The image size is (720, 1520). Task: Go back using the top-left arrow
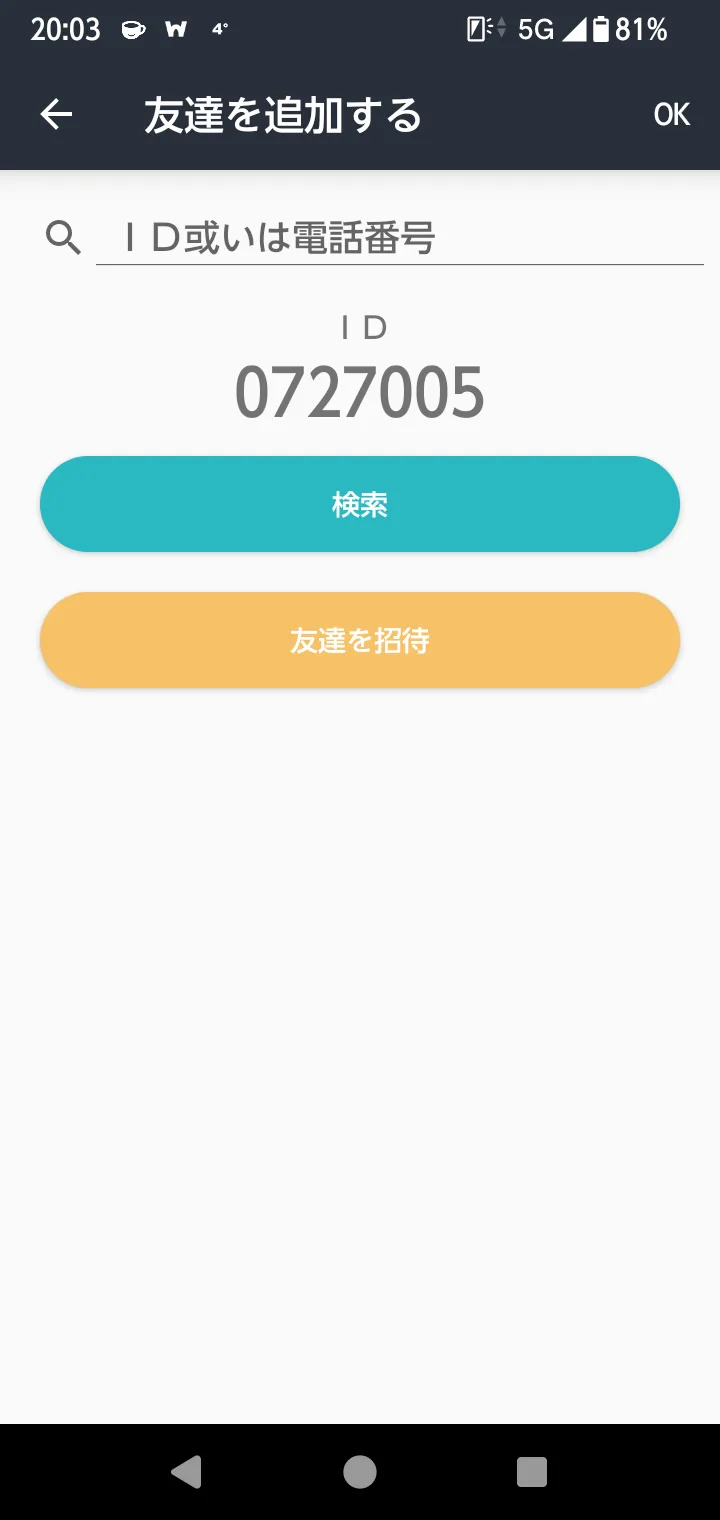(x=56, y=114)
